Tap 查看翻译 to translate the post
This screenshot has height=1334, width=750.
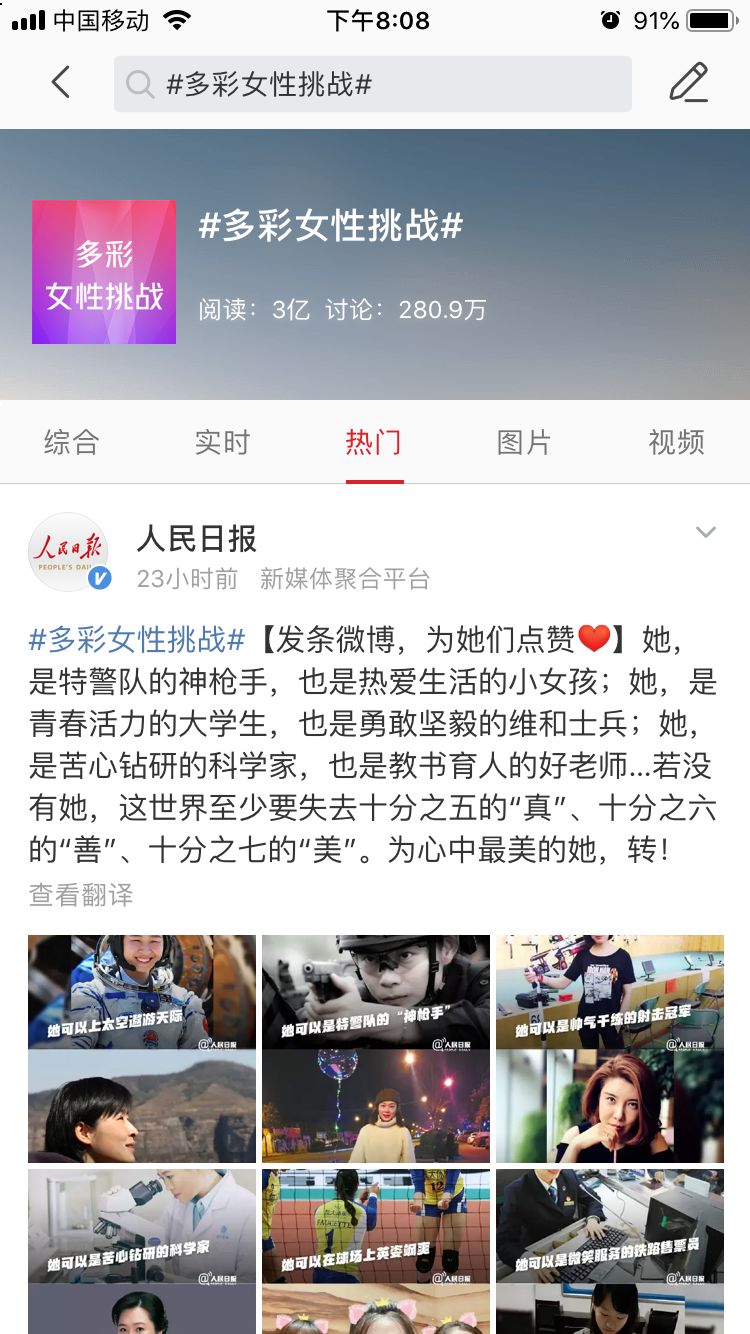(x=81, y=894)
